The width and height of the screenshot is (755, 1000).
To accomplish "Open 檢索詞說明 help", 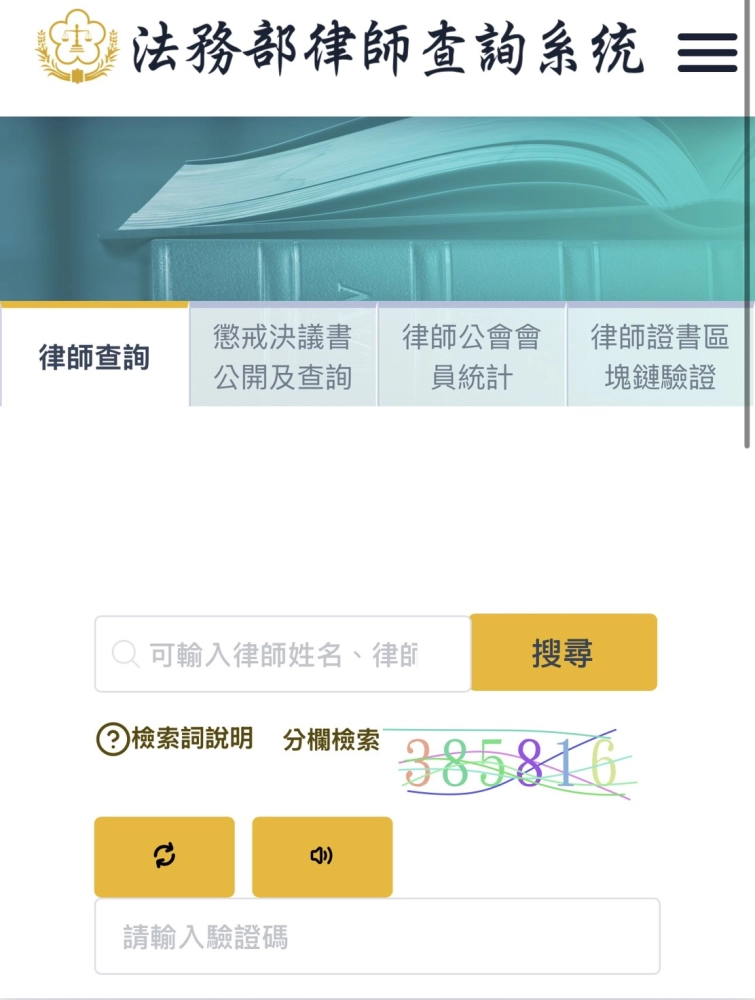I will click(x=176, y=739).
